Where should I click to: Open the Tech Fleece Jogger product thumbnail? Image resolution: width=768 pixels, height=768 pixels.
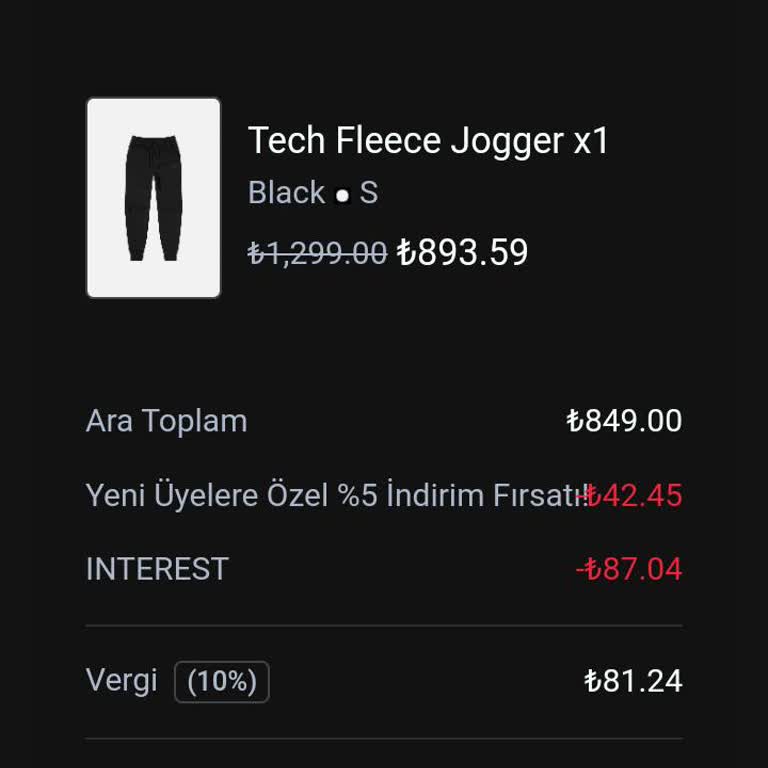click(x=153, y=198)
